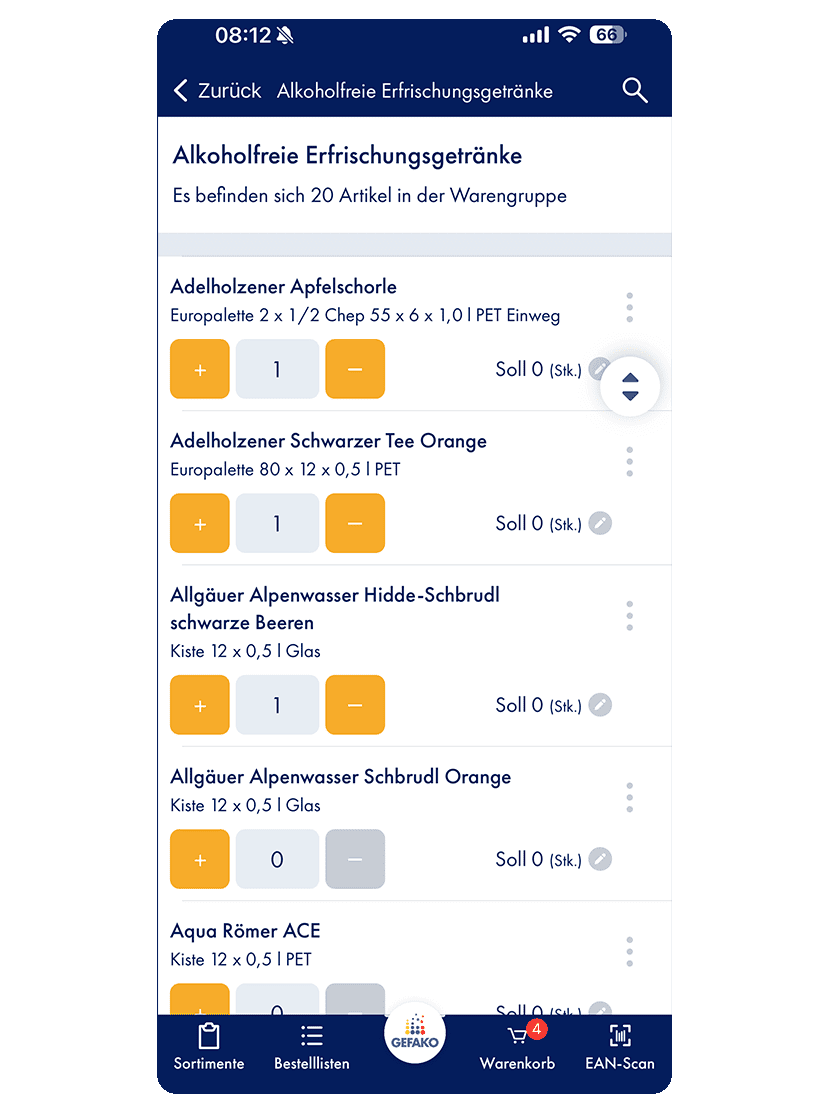The height and width of the screenshot is (1114, 830).
Task: Switch to the Sortimente tab
Action: (209, 1047)
